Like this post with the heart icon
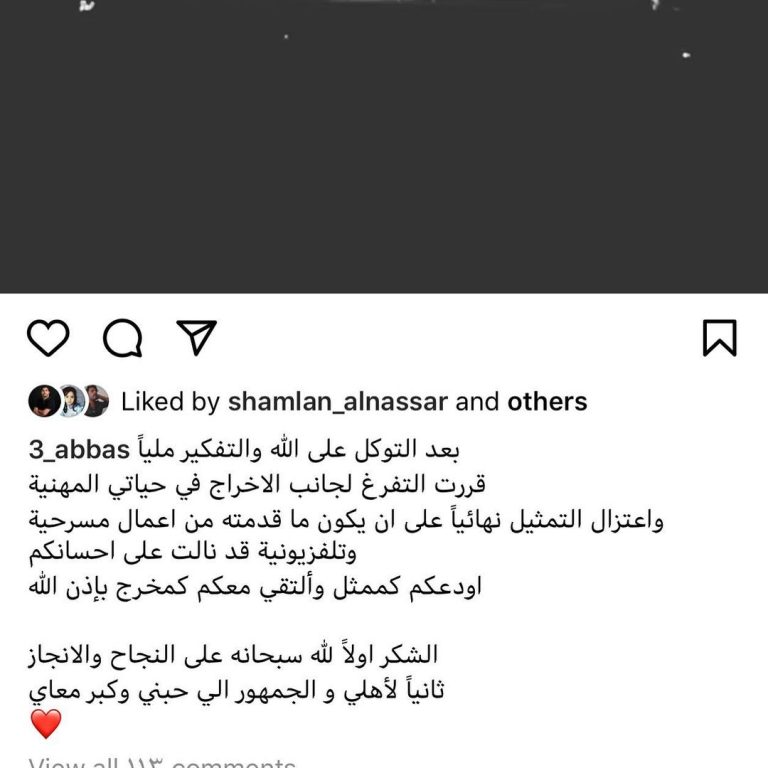Viewport: 768px width, 768px height. (x=47, y=338)
